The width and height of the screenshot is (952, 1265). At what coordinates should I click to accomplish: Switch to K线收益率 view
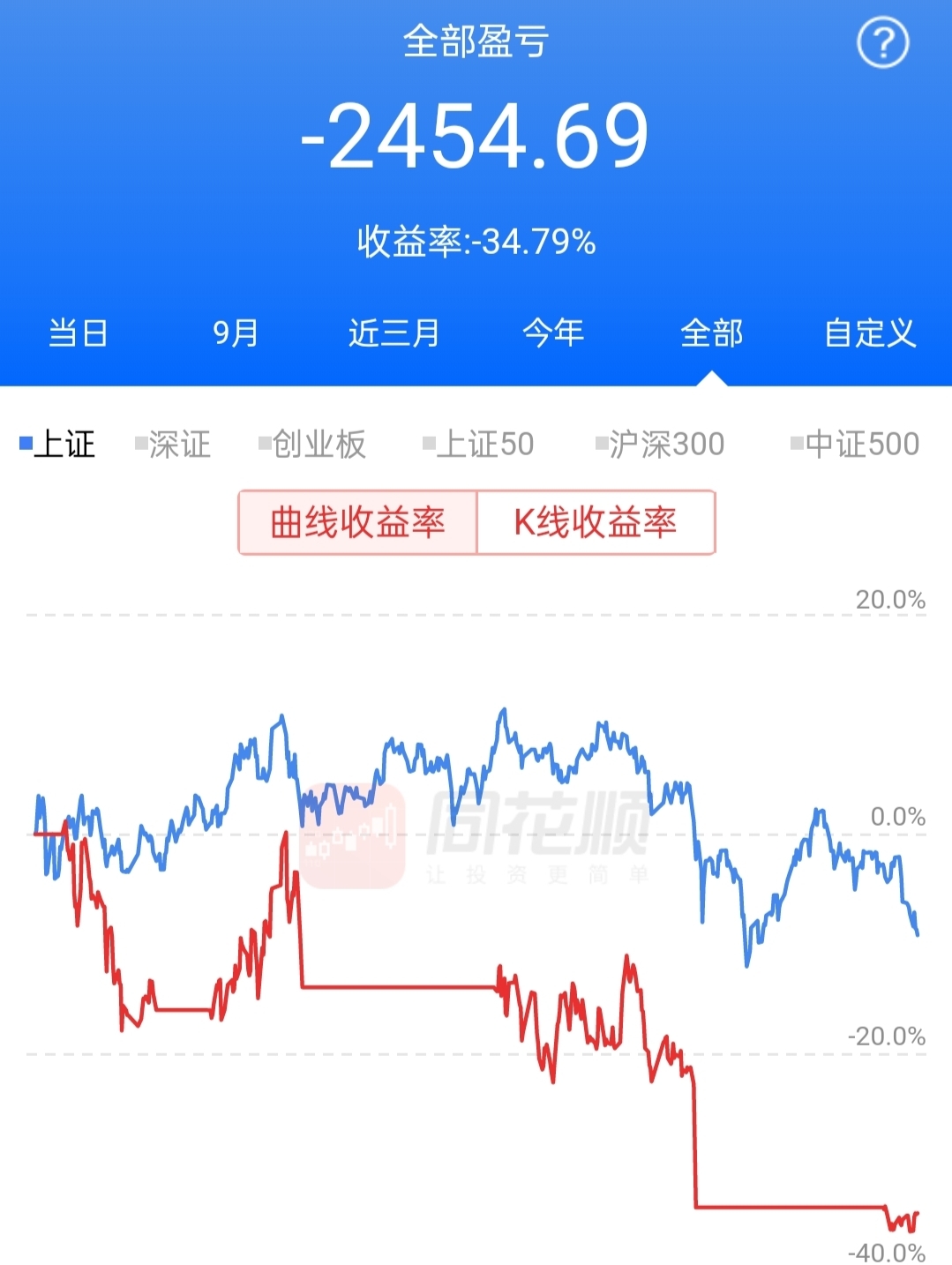[596, 522]
